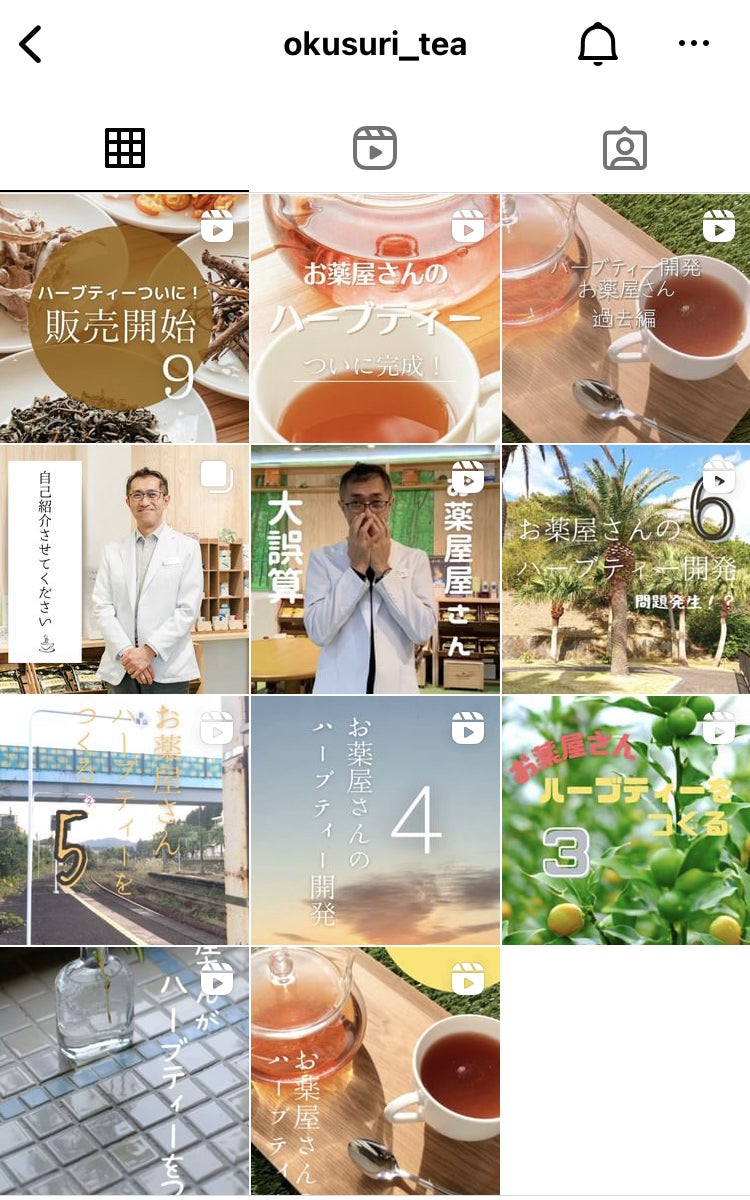Open the glass vase on tiles reel

124,1070
